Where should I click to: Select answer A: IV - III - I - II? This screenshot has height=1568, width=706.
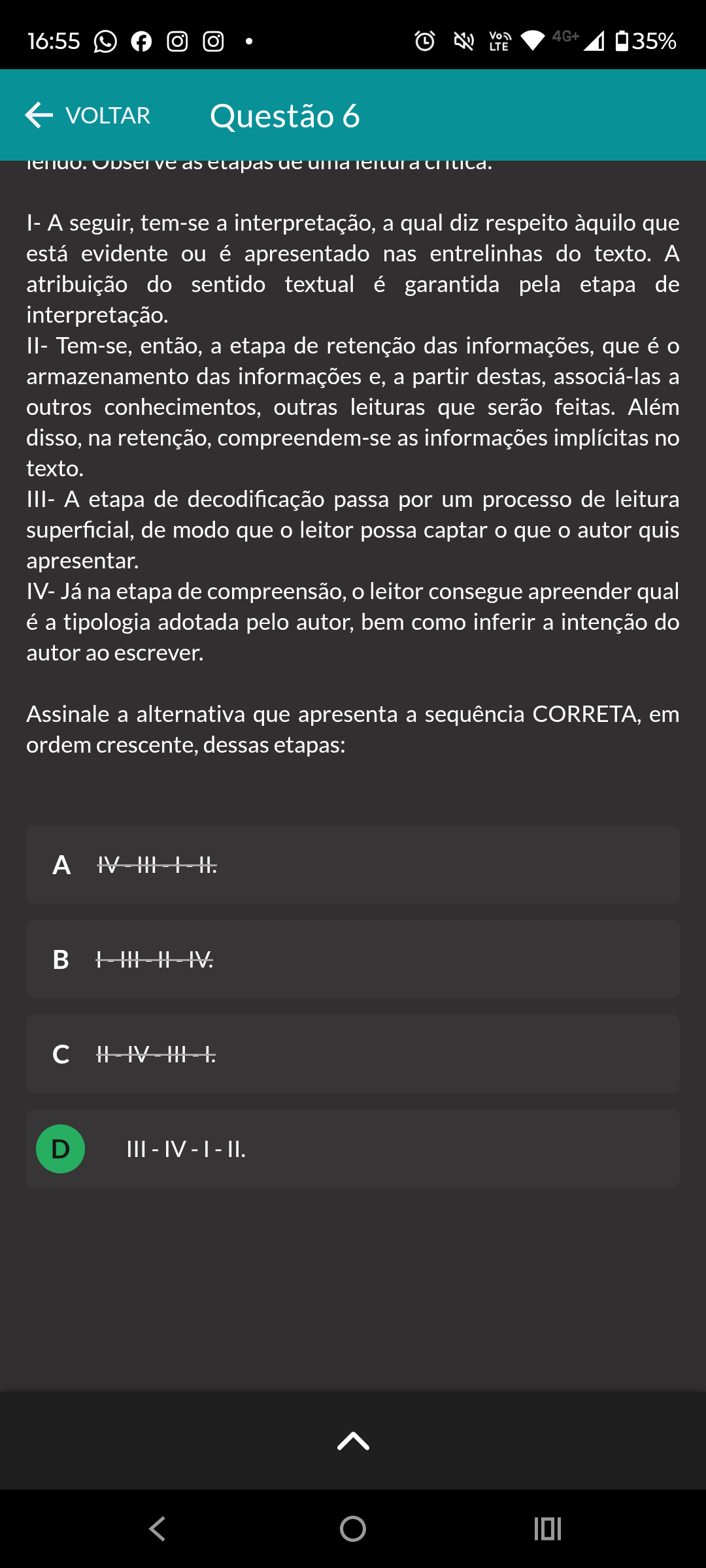pos(353,864)
